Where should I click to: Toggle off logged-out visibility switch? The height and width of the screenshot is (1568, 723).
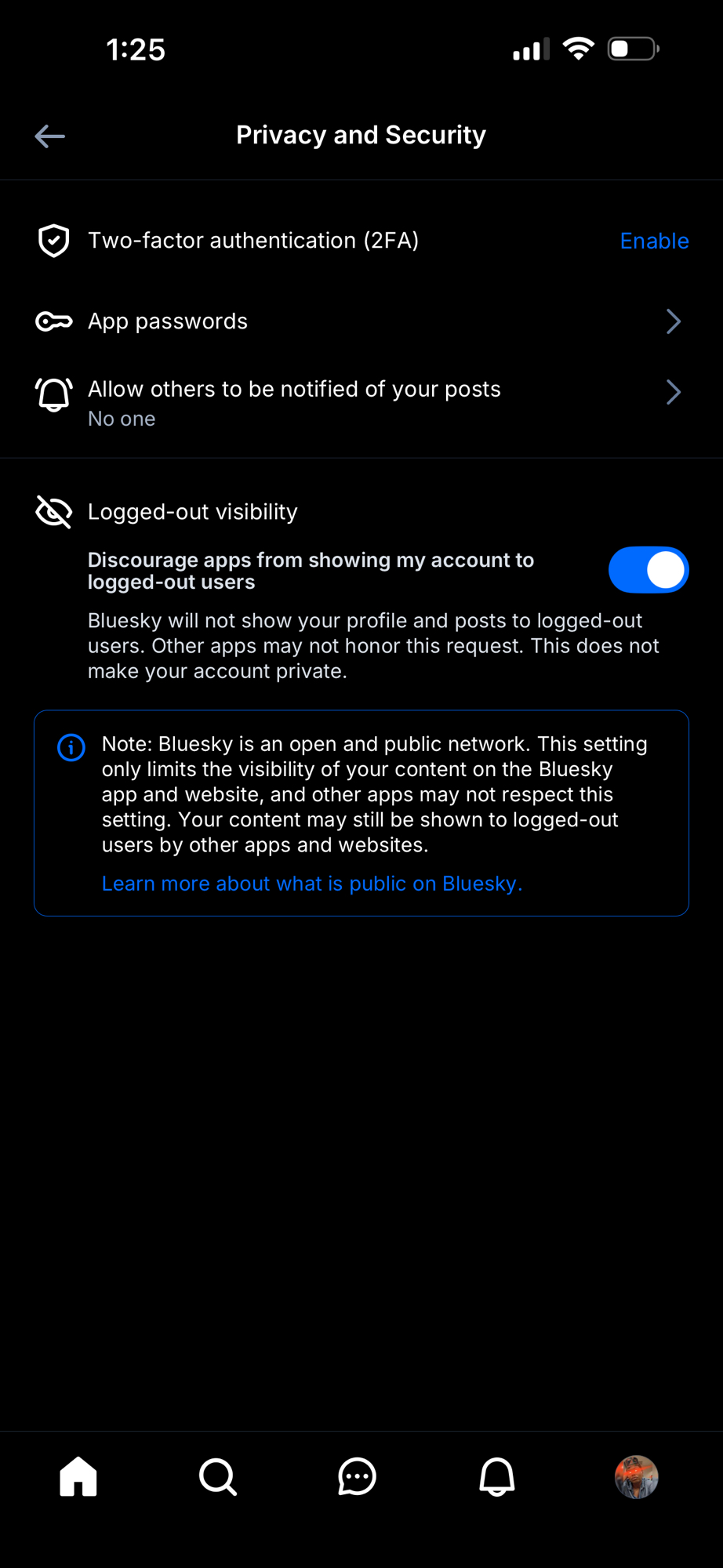(648, 570)
